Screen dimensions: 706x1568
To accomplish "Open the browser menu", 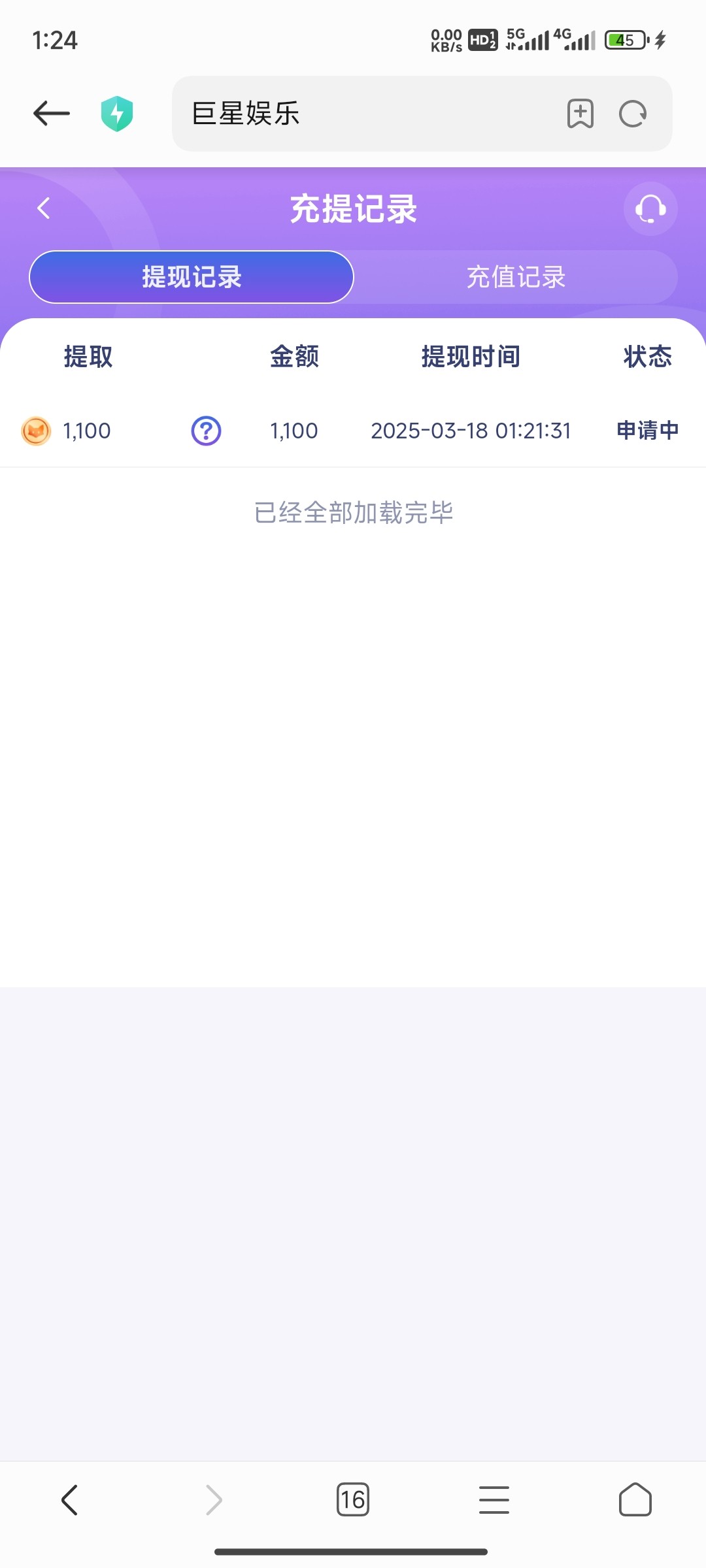I will click(494, 1499).
